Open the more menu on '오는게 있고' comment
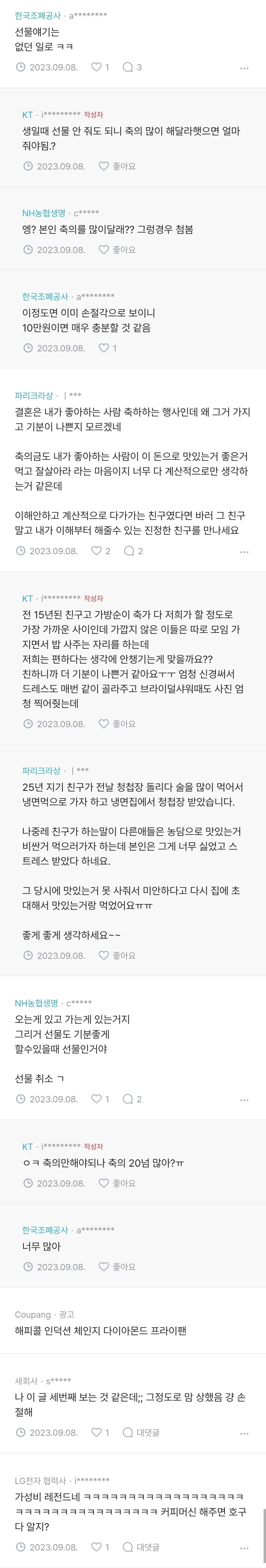The width and height of the screenshot is (266, 1568). coord(244,1100)
